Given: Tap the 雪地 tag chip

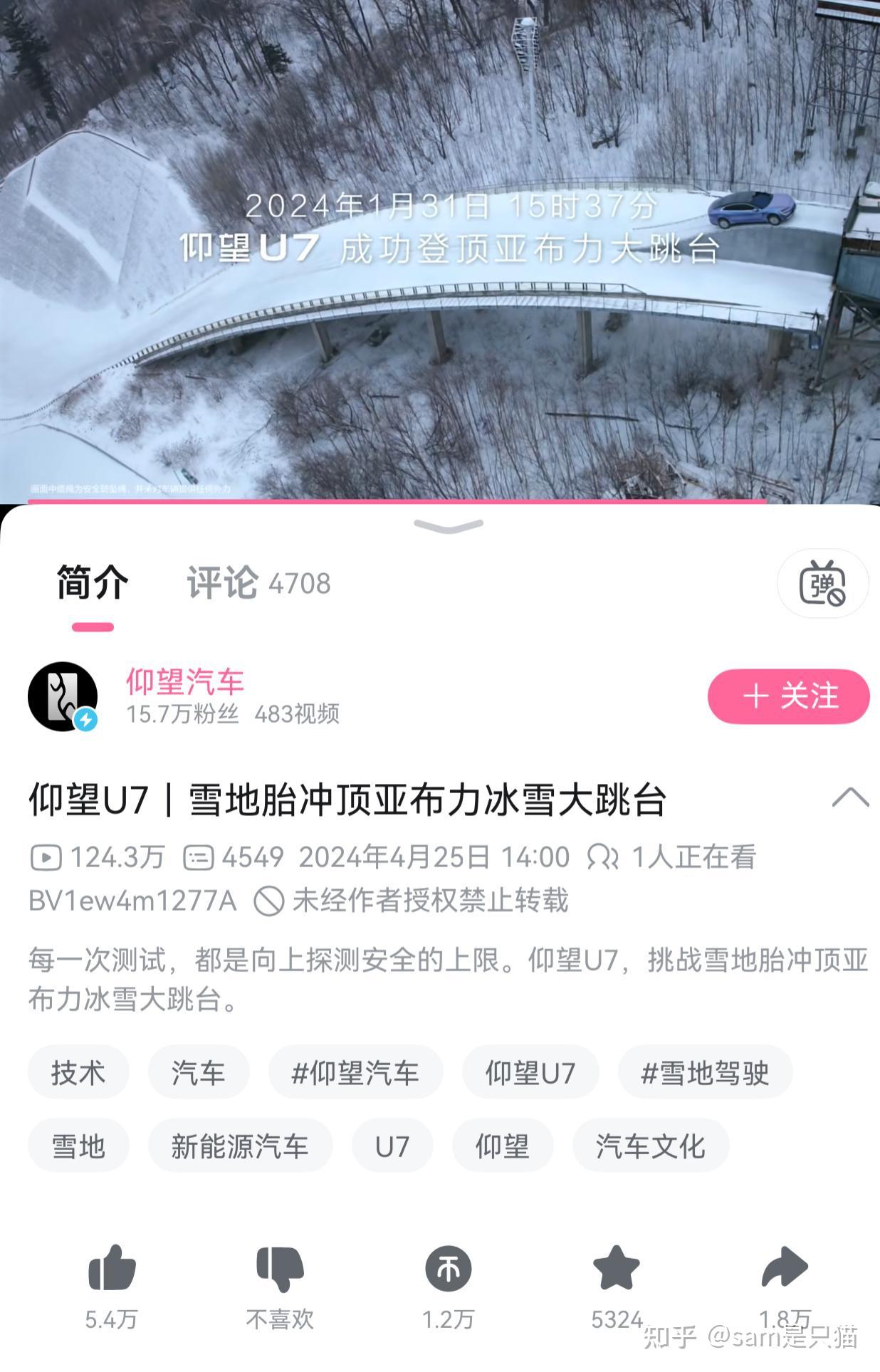Looking at the screenshot, I should (x=78, y=1146).
